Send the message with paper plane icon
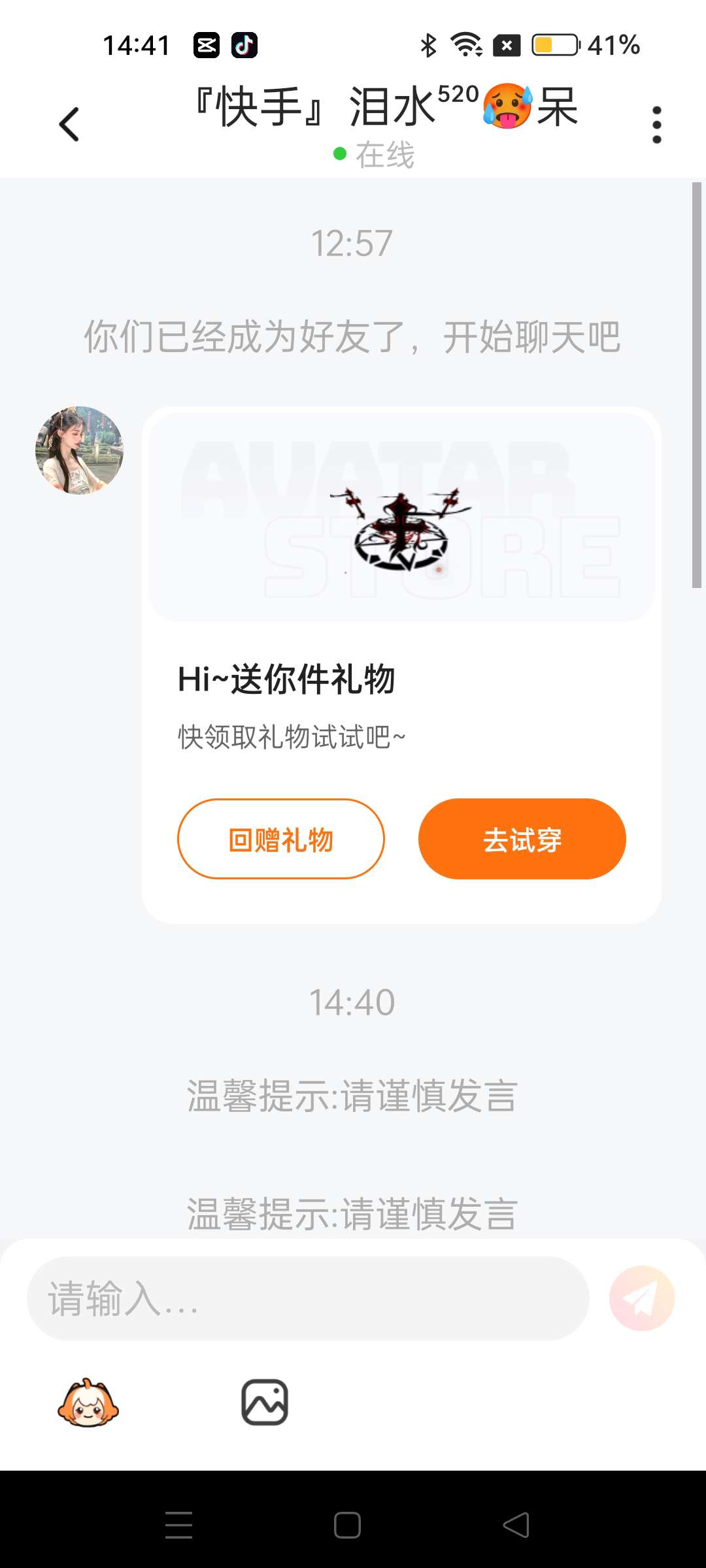This screenshot has height=1568, width=706. (641, 1299)
